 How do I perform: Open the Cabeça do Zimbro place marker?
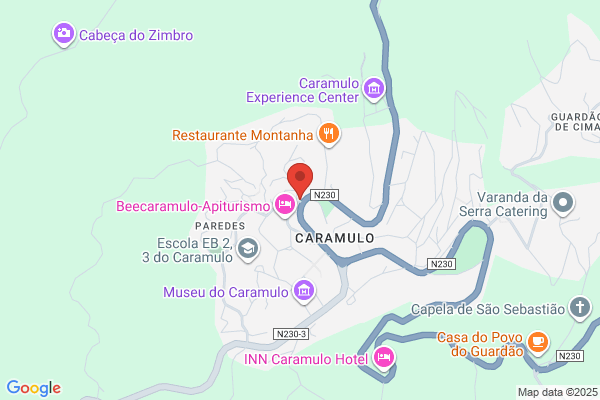[x=64, y=34]
